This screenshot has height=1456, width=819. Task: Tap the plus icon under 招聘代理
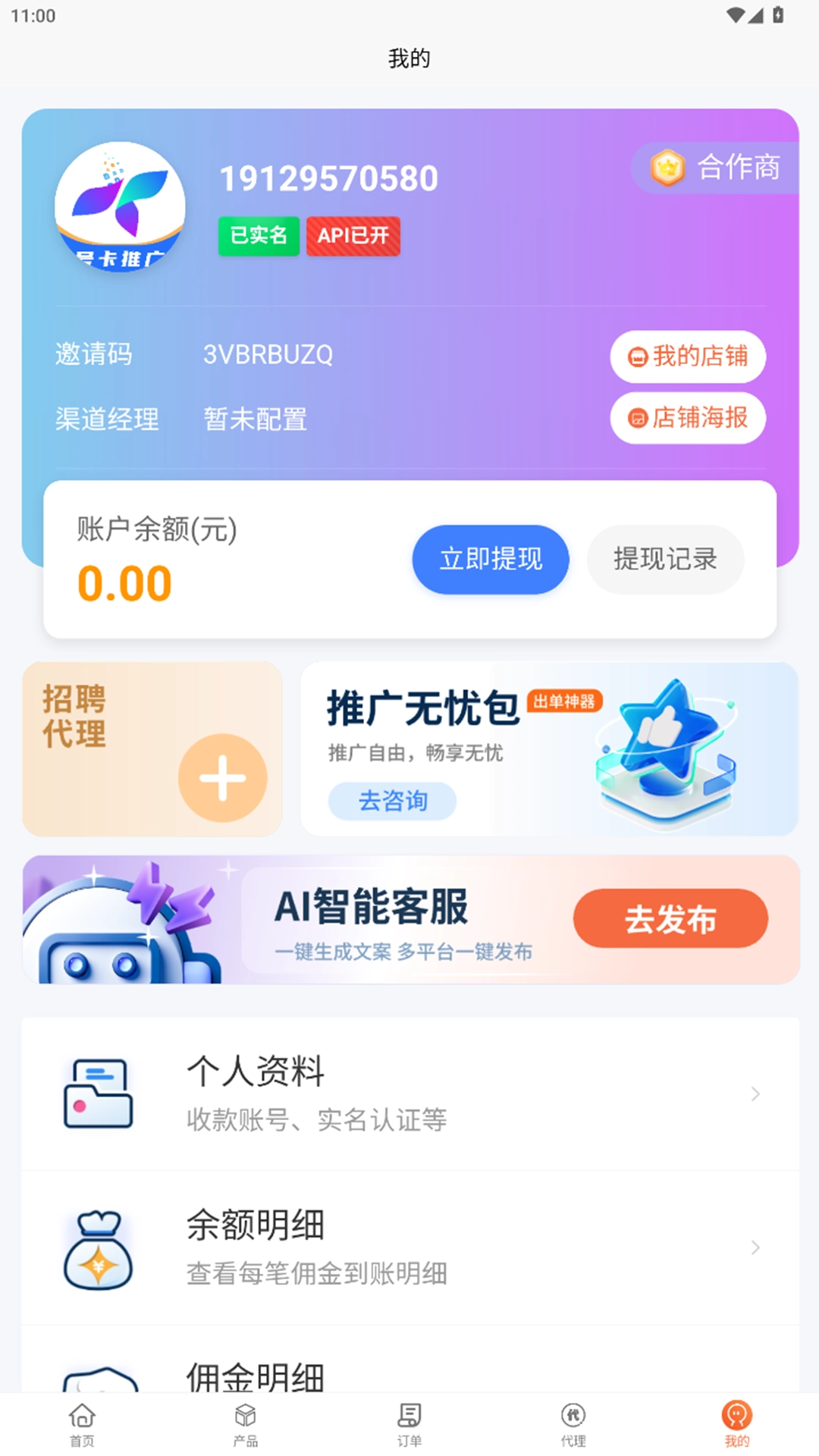coord(221,777)
